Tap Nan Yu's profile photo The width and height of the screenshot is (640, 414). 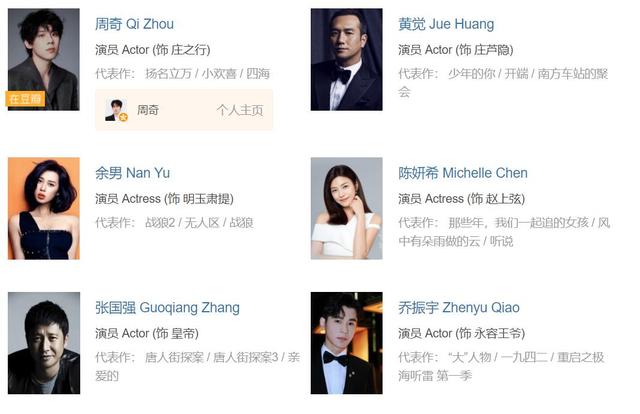43,208
